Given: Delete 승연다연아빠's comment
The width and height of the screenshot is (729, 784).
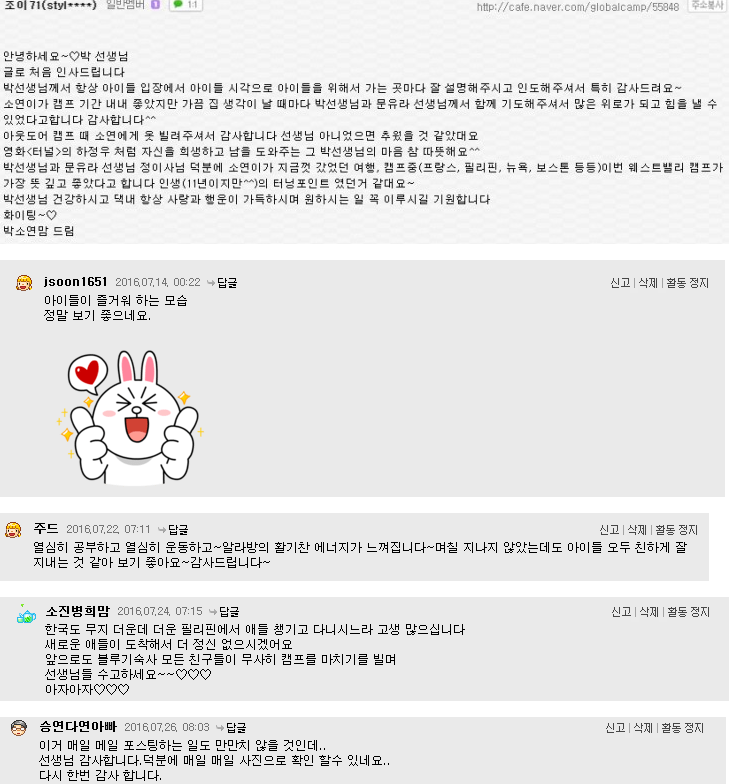Looking at the screenshot, I should [x=643, y=727].
